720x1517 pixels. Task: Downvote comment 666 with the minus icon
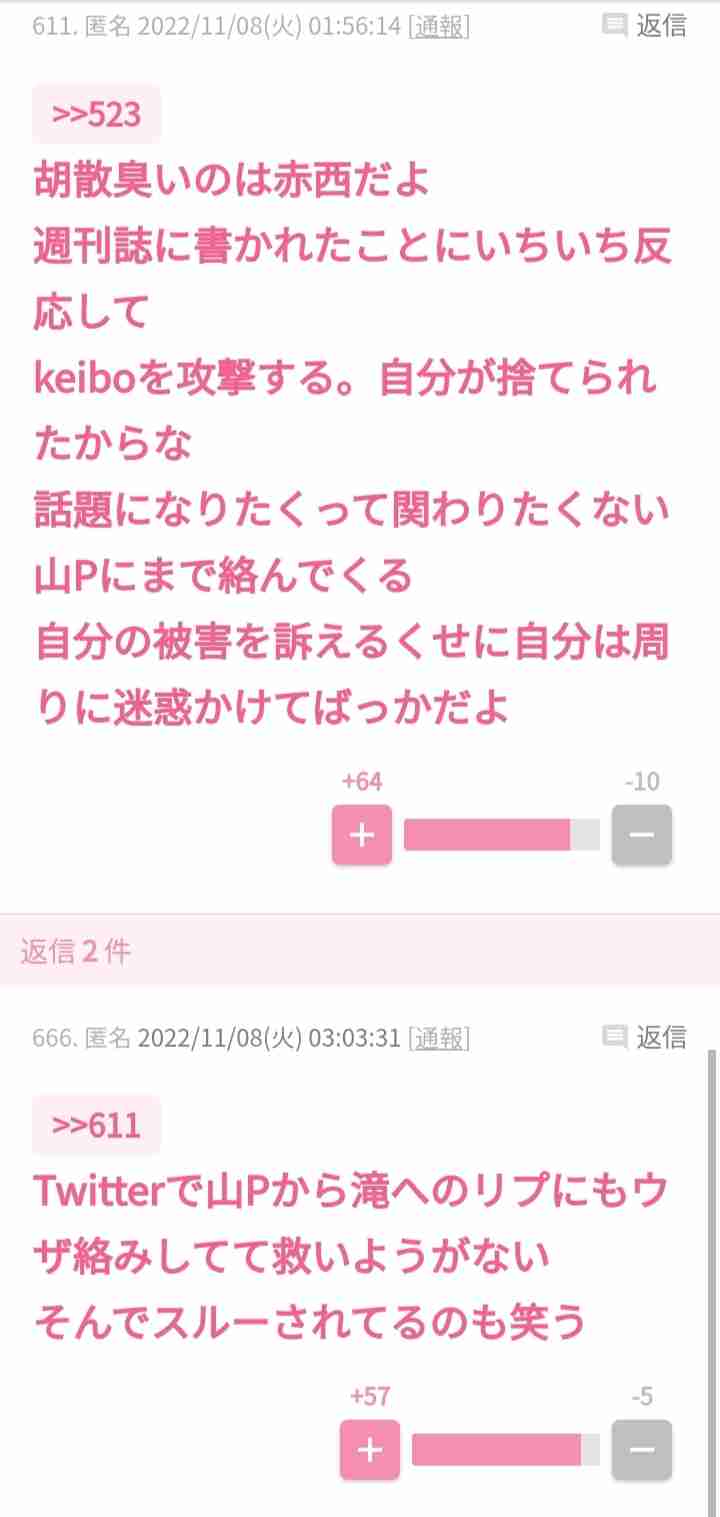point(641,1447)
